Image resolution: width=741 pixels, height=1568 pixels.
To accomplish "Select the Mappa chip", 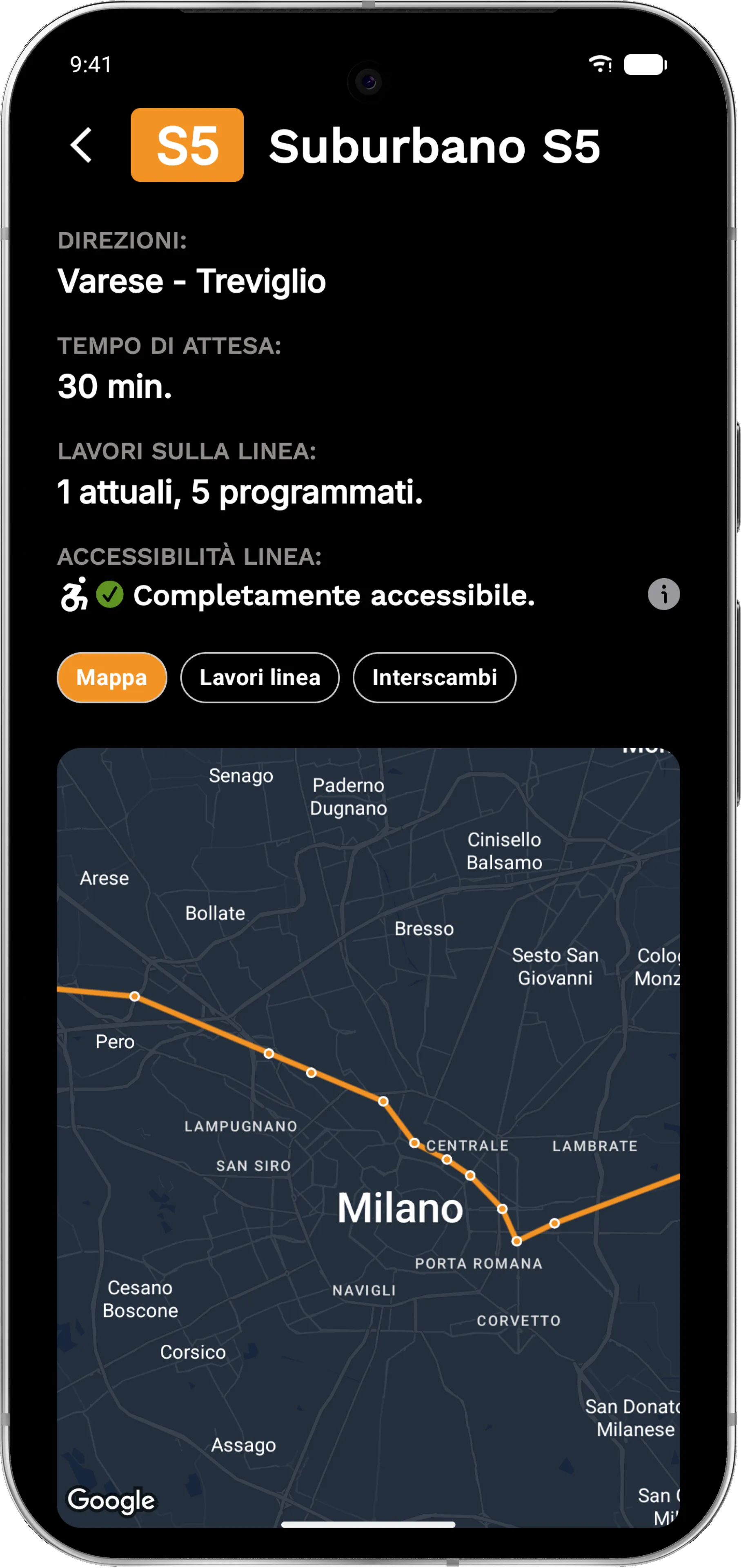I will [112, 677].
